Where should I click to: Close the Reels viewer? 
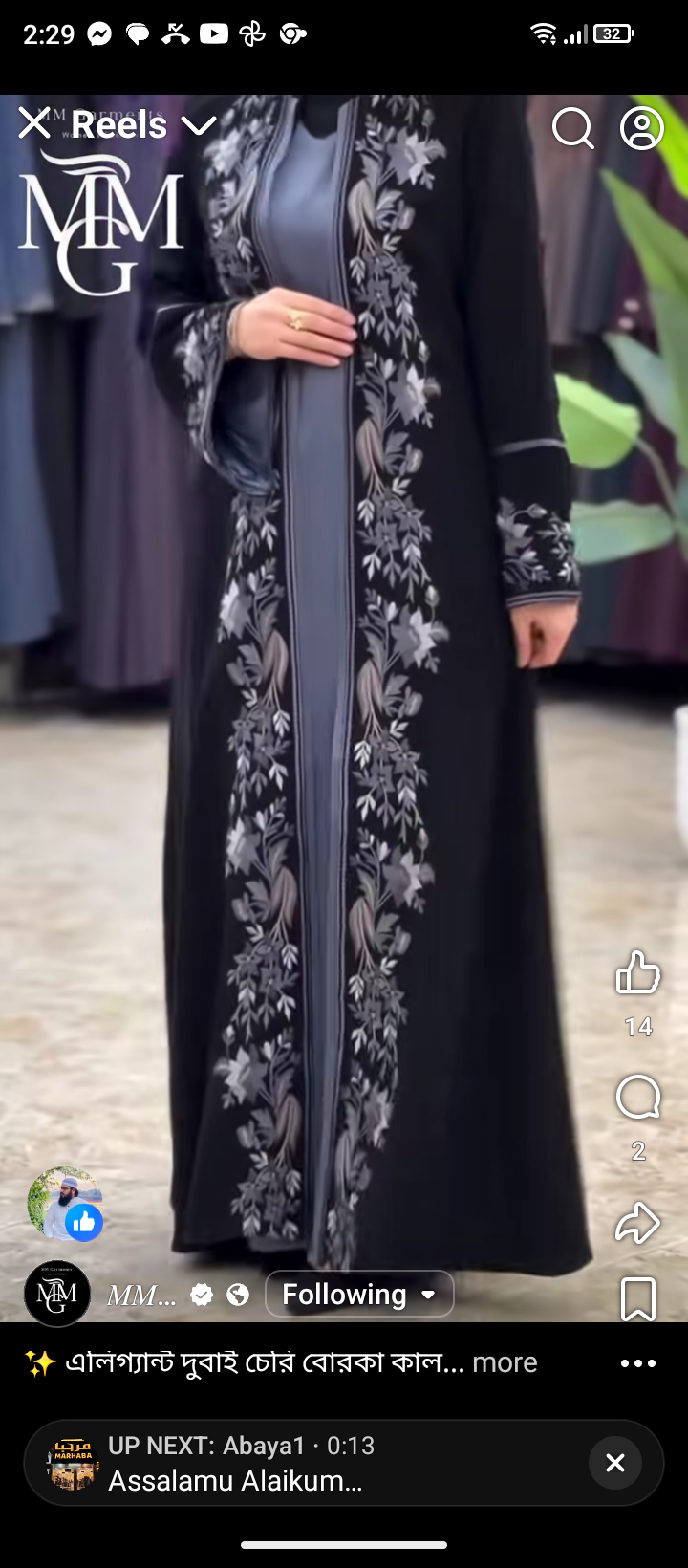[x=34, y=124]
